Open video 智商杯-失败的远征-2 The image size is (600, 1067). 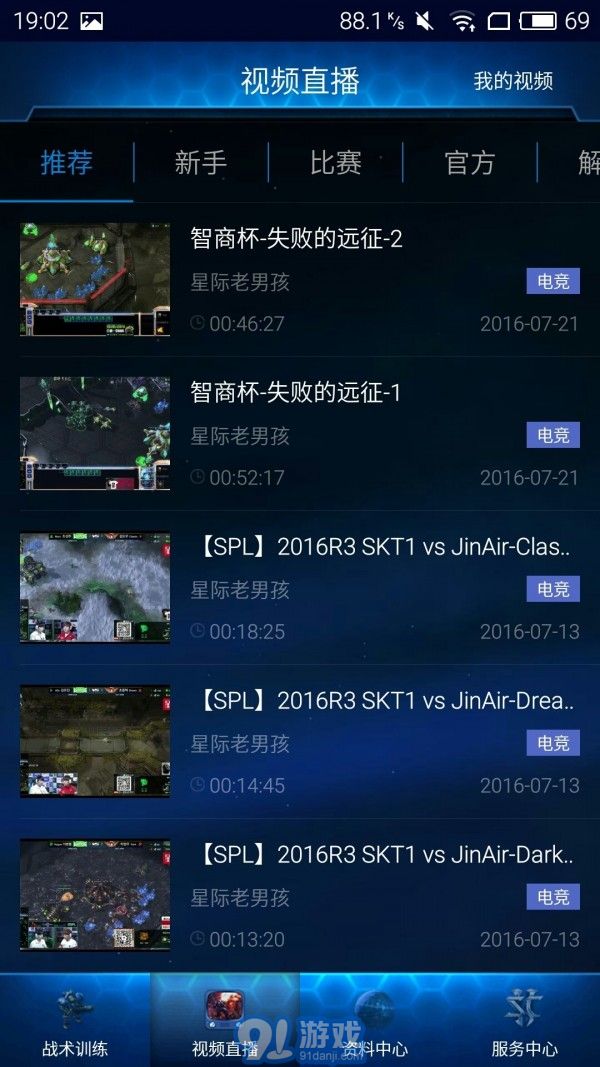point(297,238)
